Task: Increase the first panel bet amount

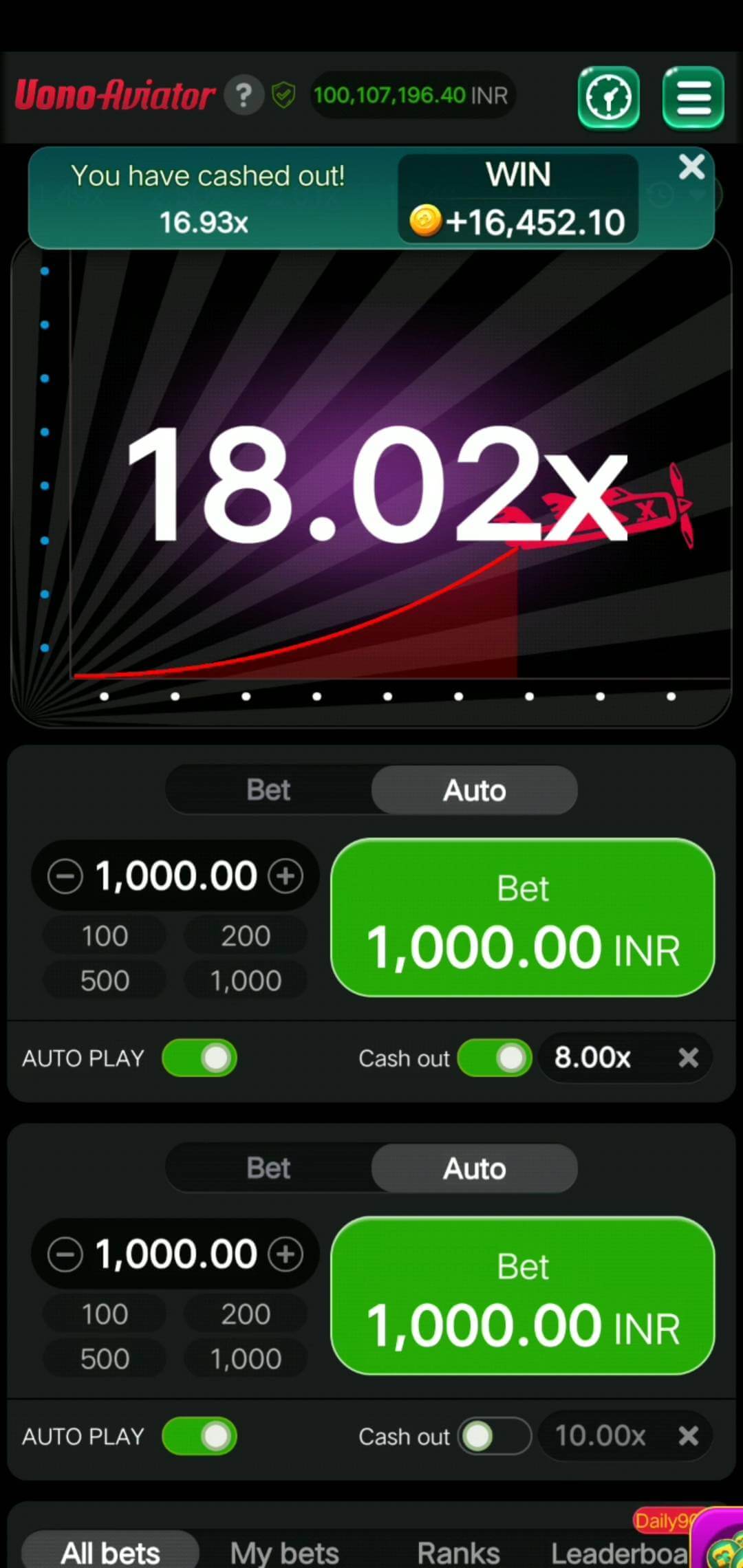Action: pos(286,876)
